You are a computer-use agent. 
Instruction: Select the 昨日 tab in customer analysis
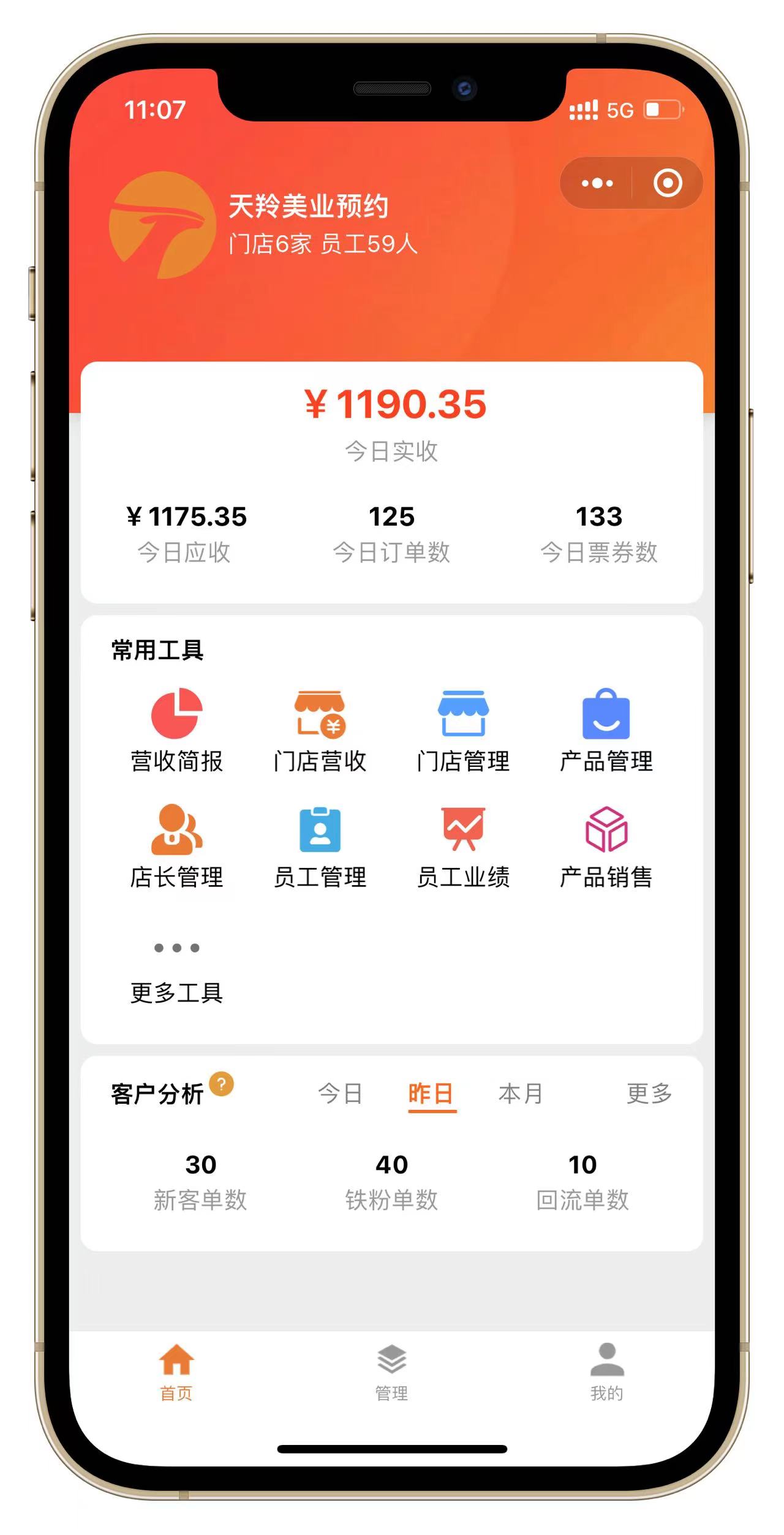pos(431,1094)
